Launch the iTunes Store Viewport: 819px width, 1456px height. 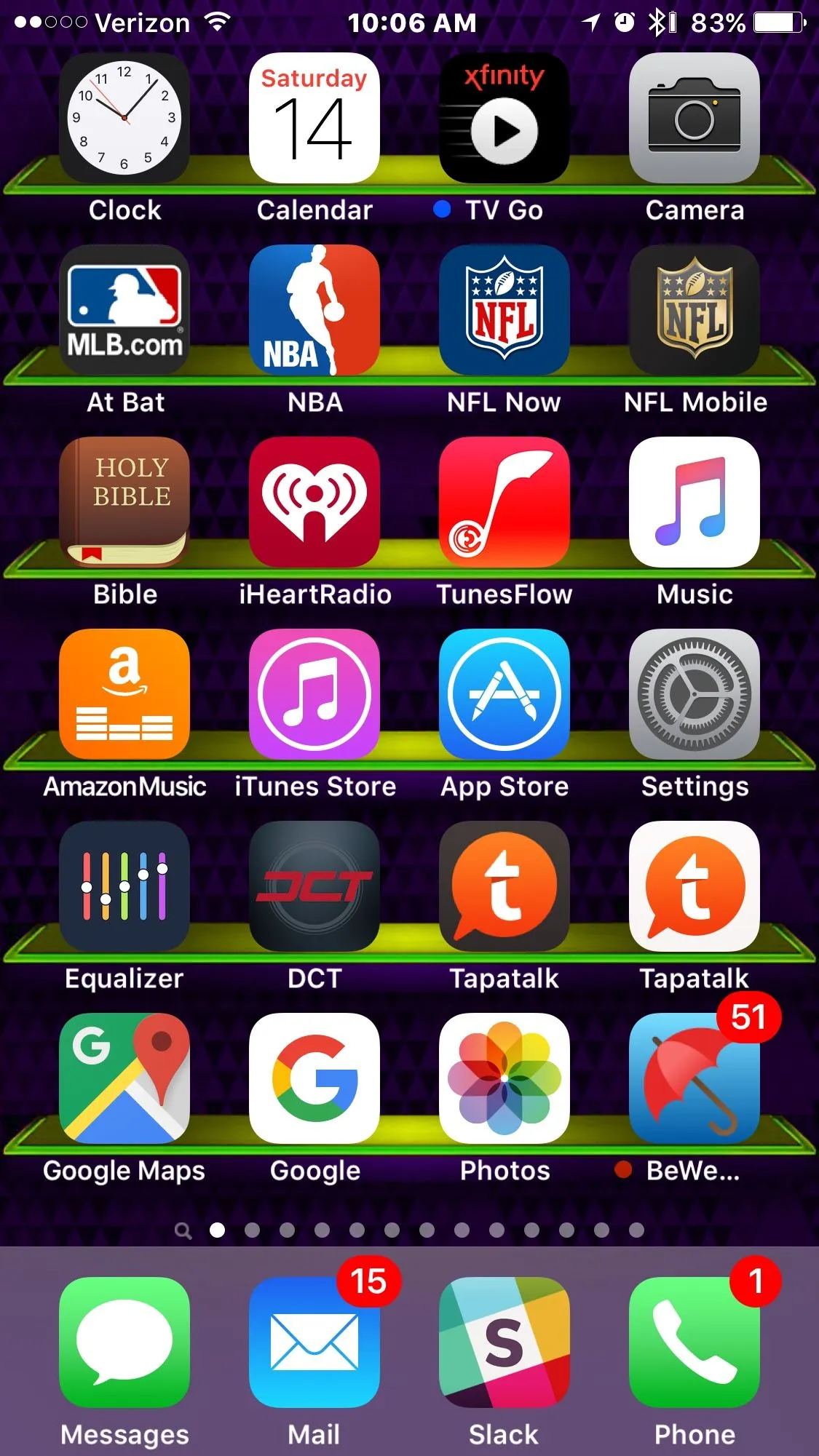[x=314, y=694]
